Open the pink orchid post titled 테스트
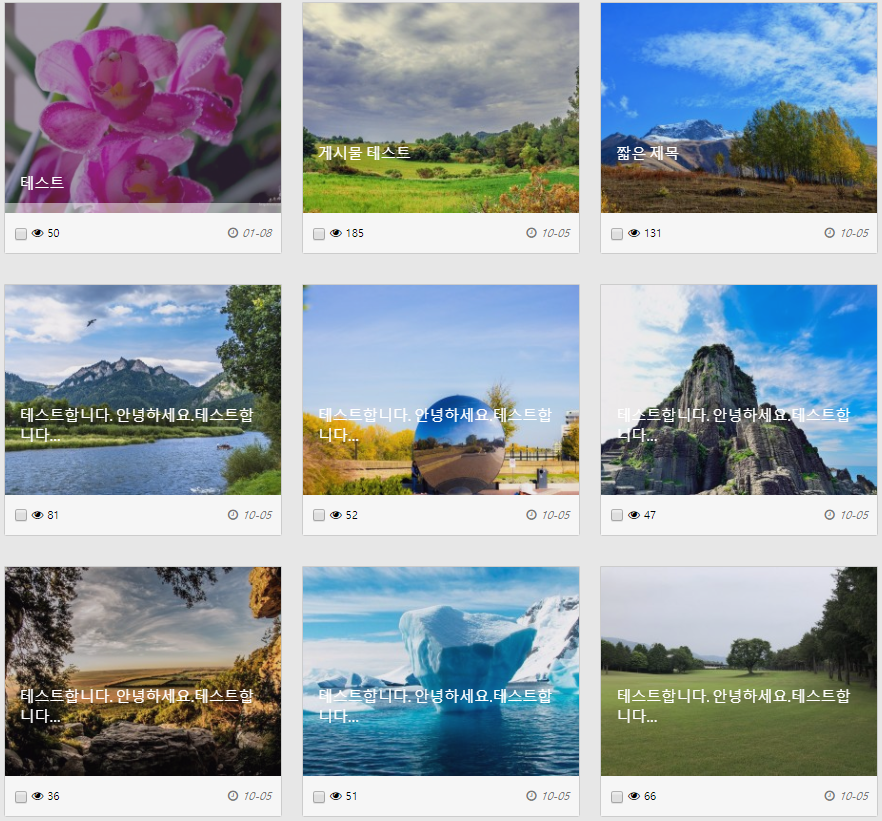Screen dimensions: 882x821 (142, 107)
